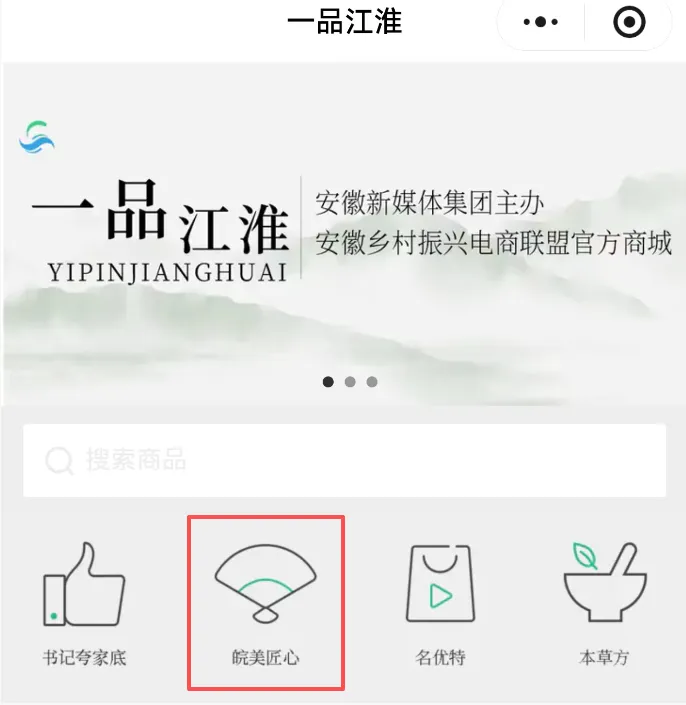Open the 本草方 category
This screenshot has height=705, width=686.
click(x=604, y=603)
